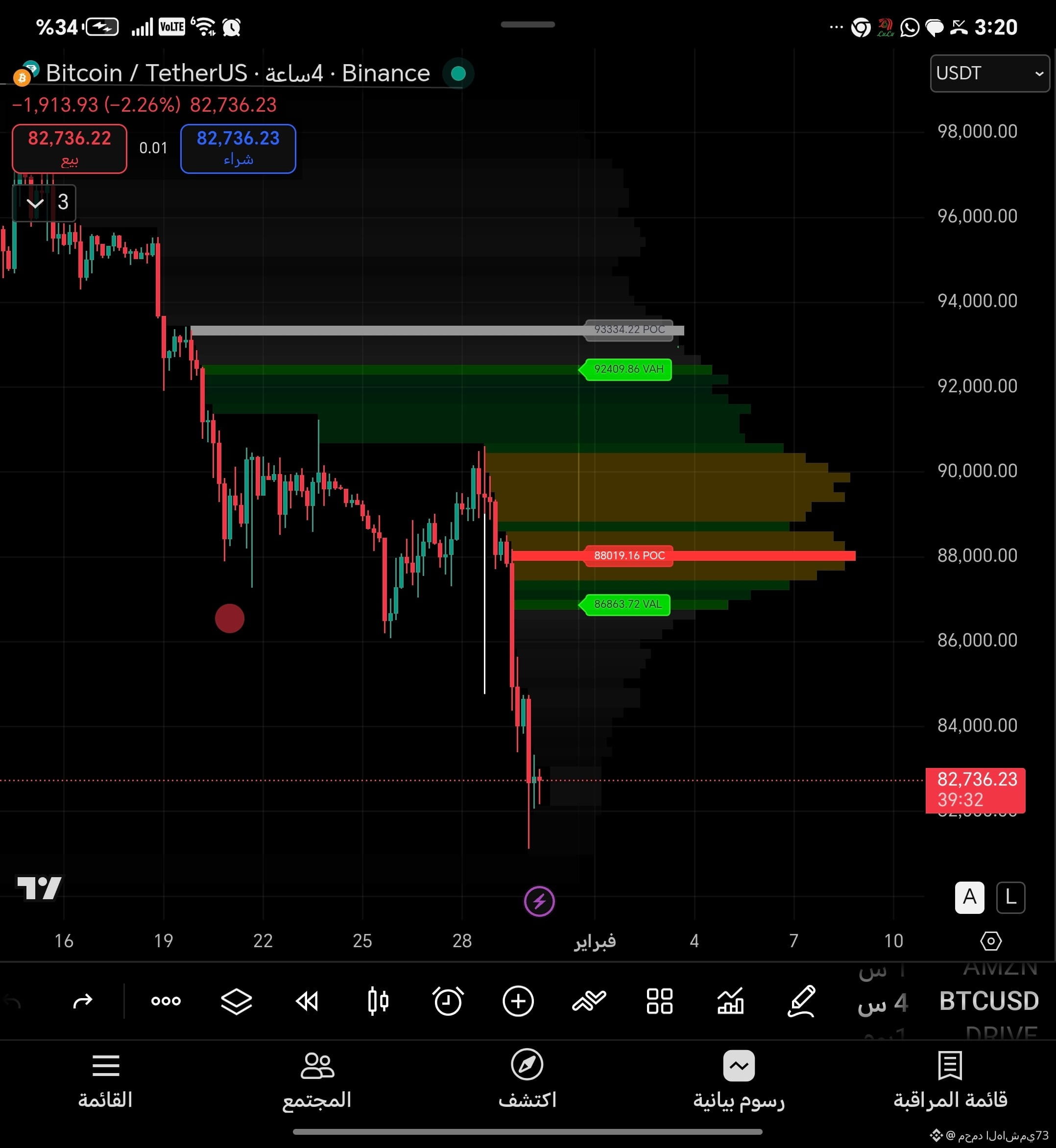
Task: Tap the plus circle to add symbol
Action: click(x=518, y=1001)
